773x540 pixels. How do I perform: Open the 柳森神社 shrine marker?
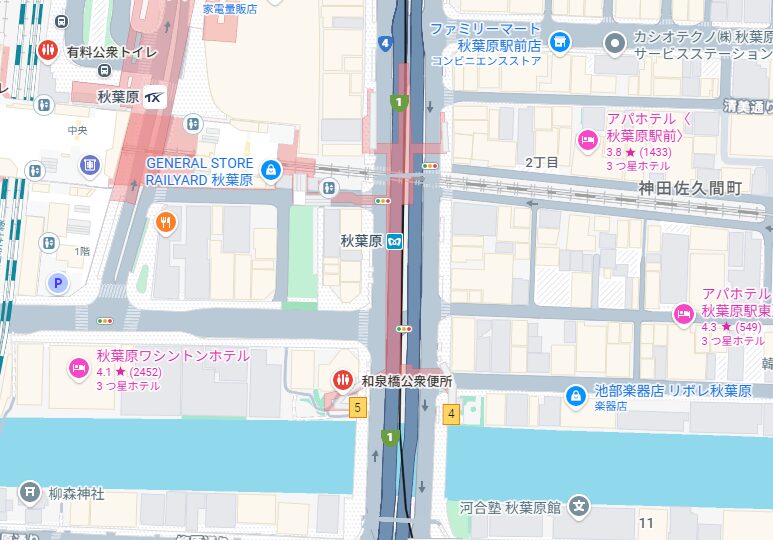[30, 494]
